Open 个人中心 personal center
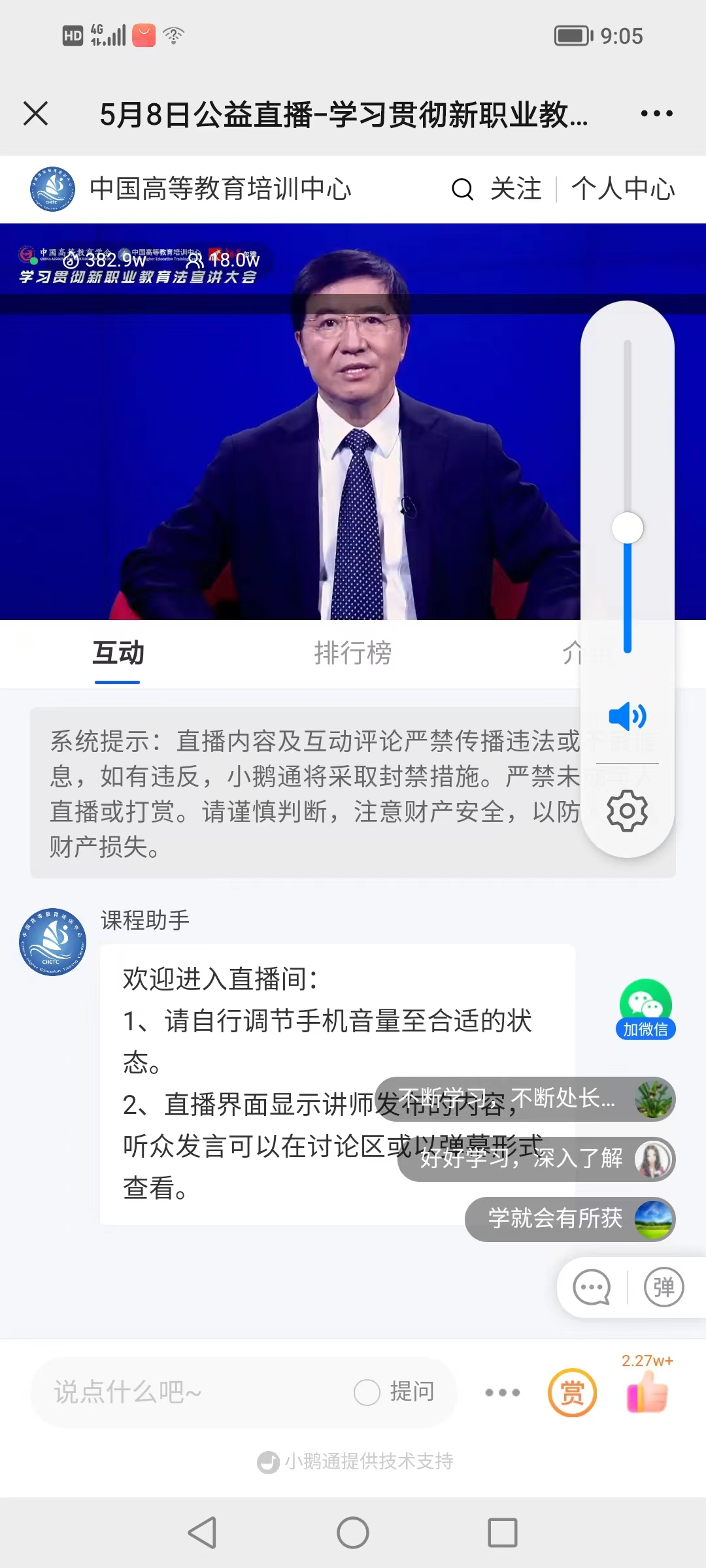The height and width of the screenshot is (1568, 706). click(x=623, y=189)
